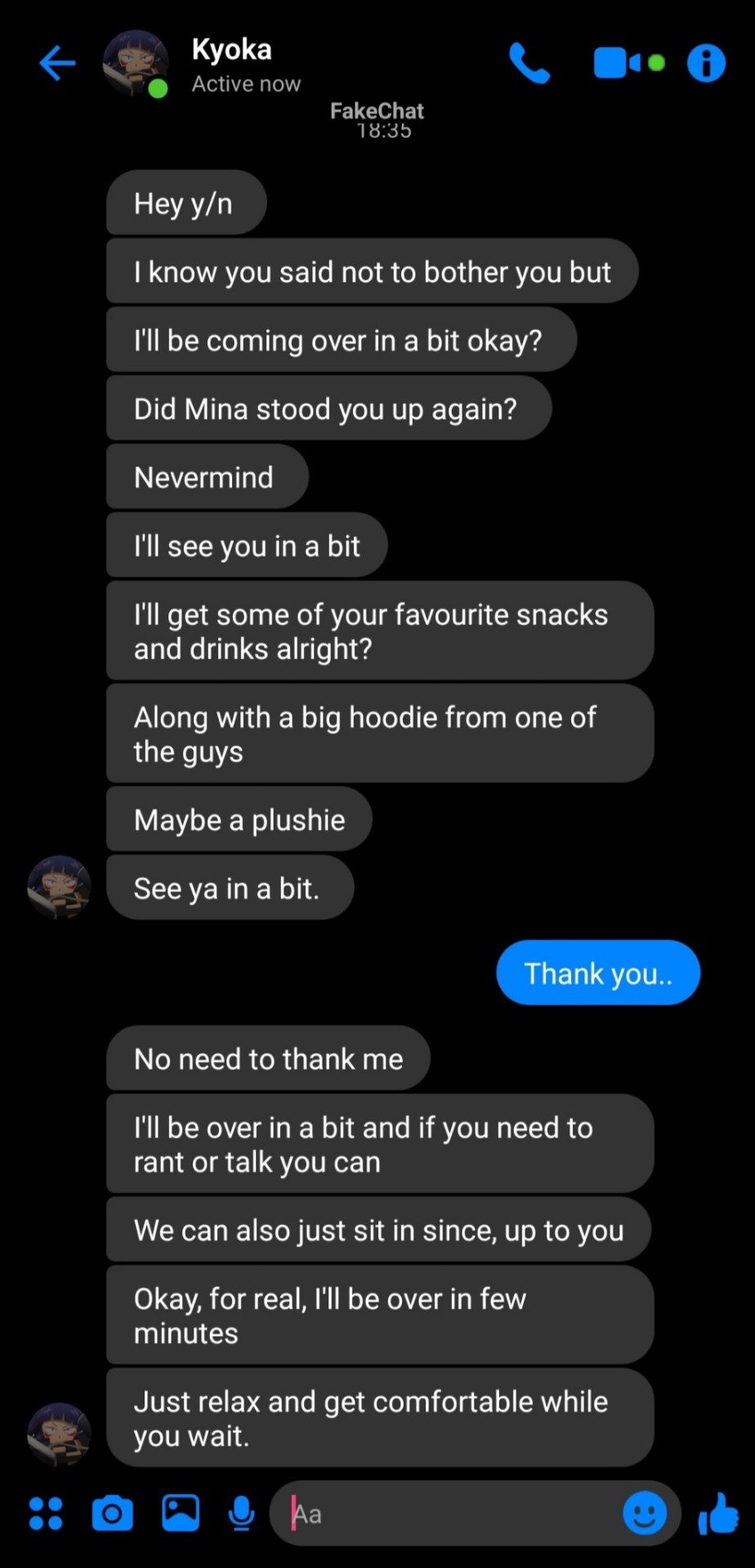This screenshot has height=1568, width=755.
Task: Open the more options grid icon
Action: tap(46, 1513)
